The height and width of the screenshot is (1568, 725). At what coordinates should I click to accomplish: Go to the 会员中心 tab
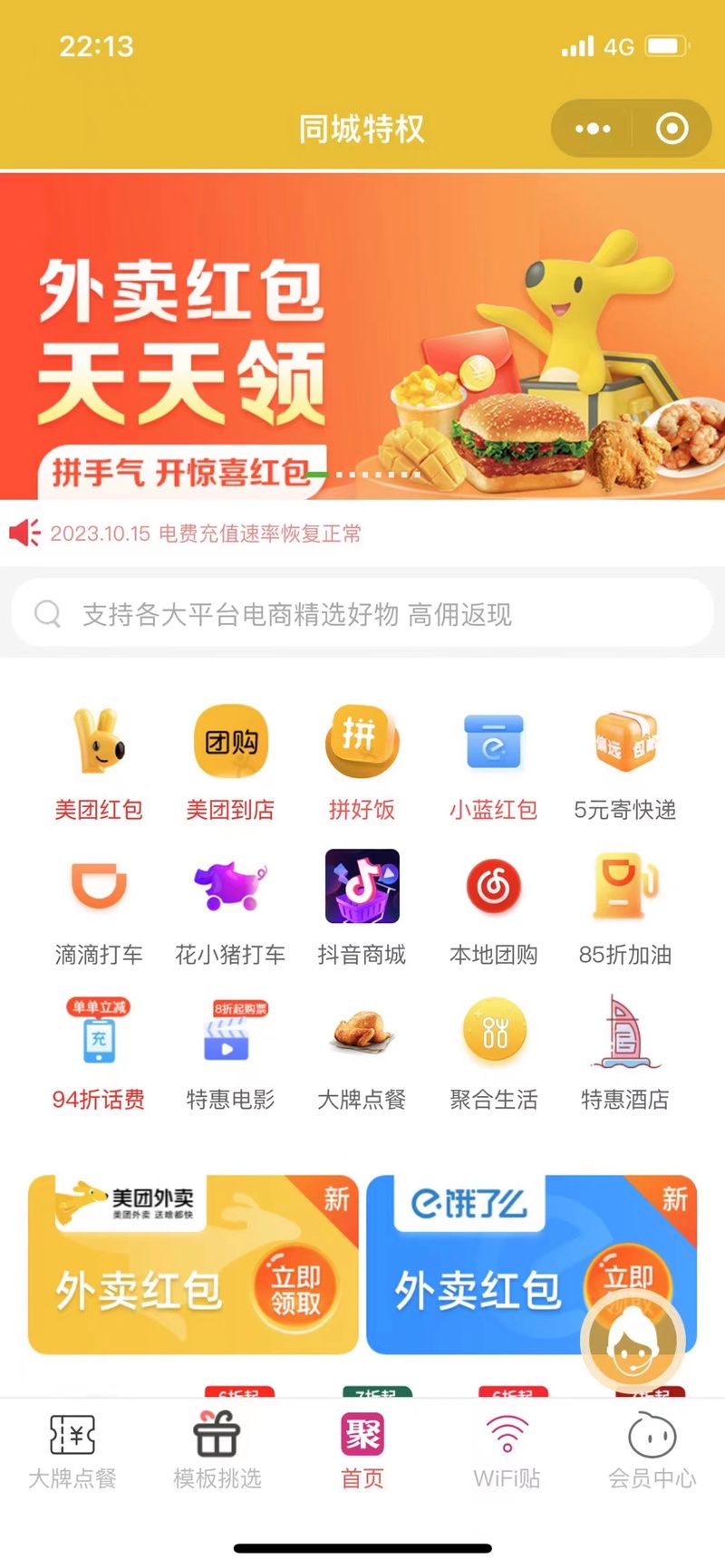click(x=652, y=1454)
